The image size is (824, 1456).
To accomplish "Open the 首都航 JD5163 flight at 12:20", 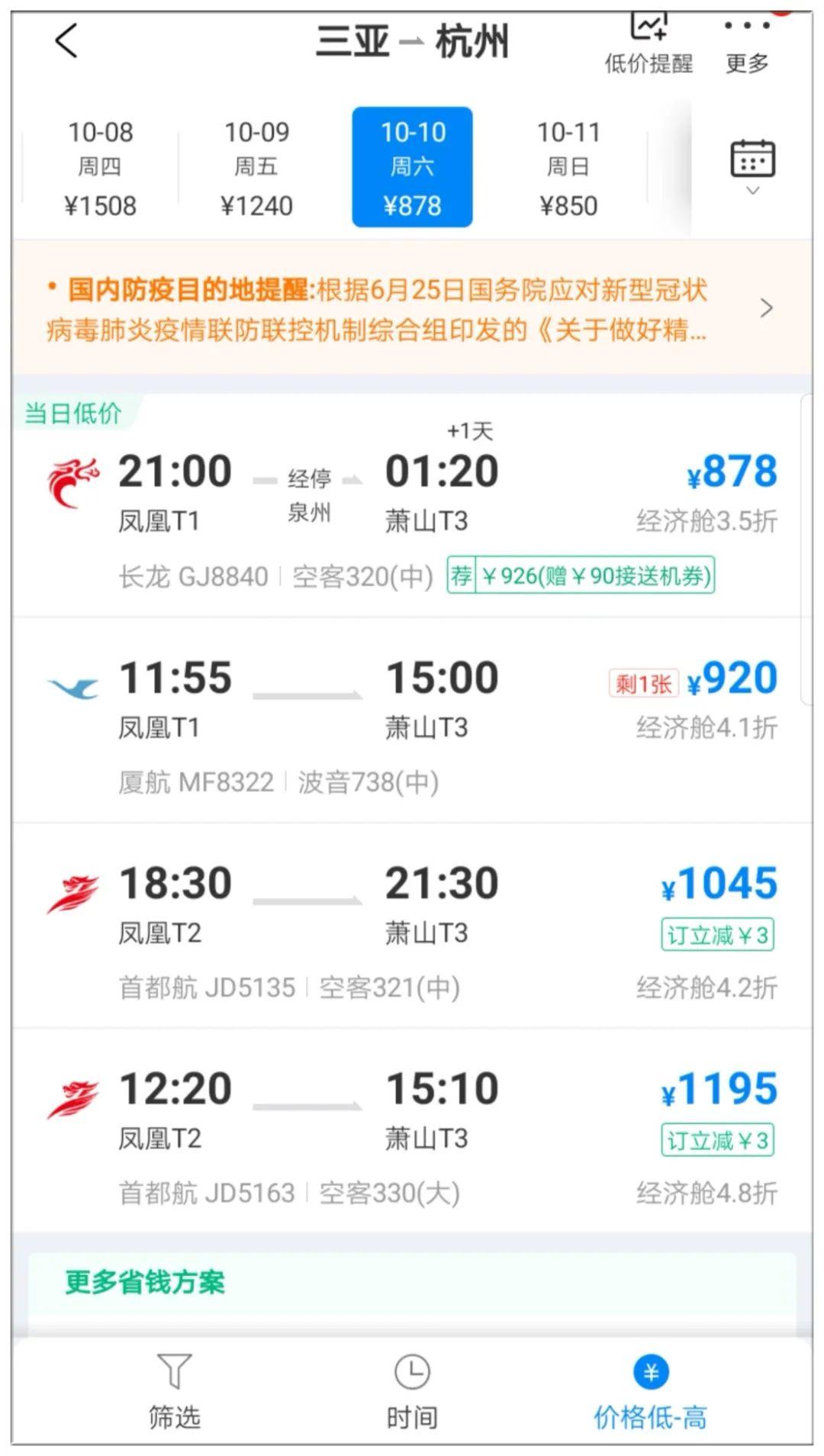I will pos(412,1131).
